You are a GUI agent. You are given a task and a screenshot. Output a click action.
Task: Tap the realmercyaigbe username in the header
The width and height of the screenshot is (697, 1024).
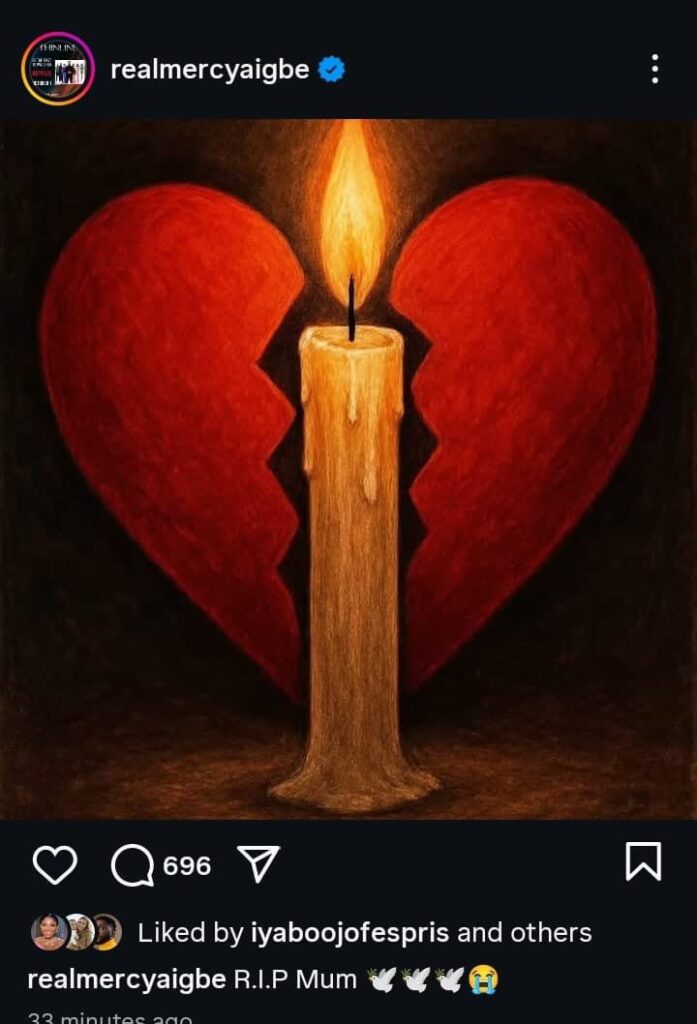click(209, 70)
